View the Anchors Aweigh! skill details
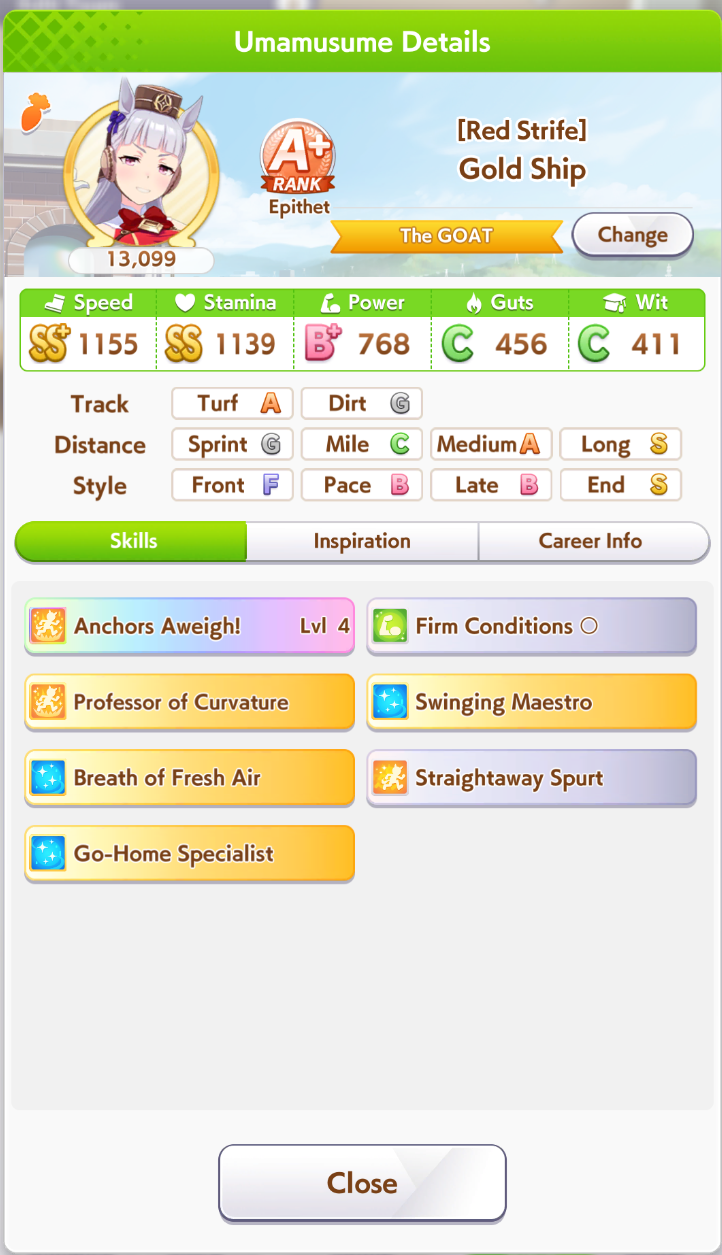Screen dimensions: 722x1255 click(x=189, y=627)
